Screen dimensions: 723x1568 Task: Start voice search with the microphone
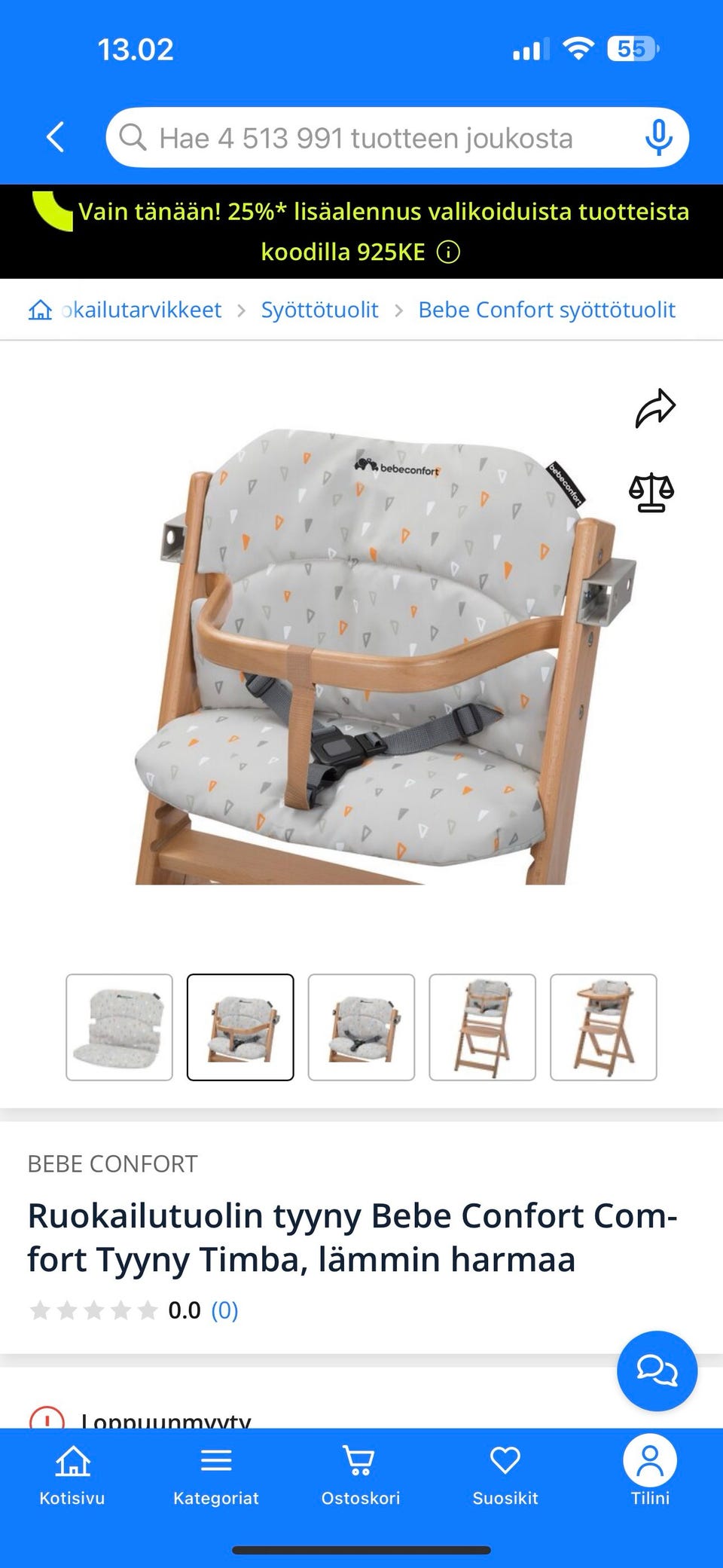(x=658, y=137)
